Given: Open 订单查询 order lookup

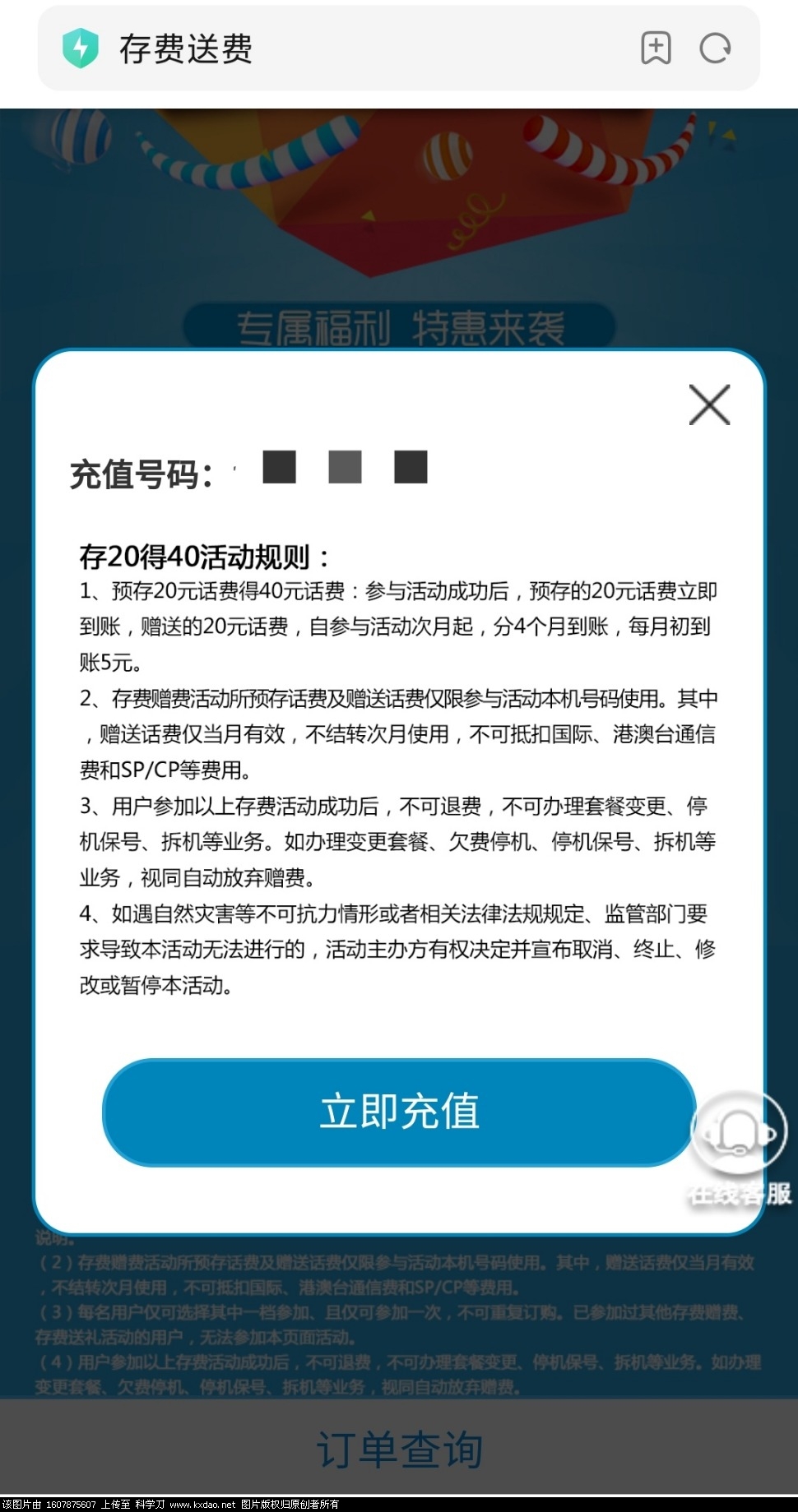Looking at the screenshot, I should (x=399, y=1450).
